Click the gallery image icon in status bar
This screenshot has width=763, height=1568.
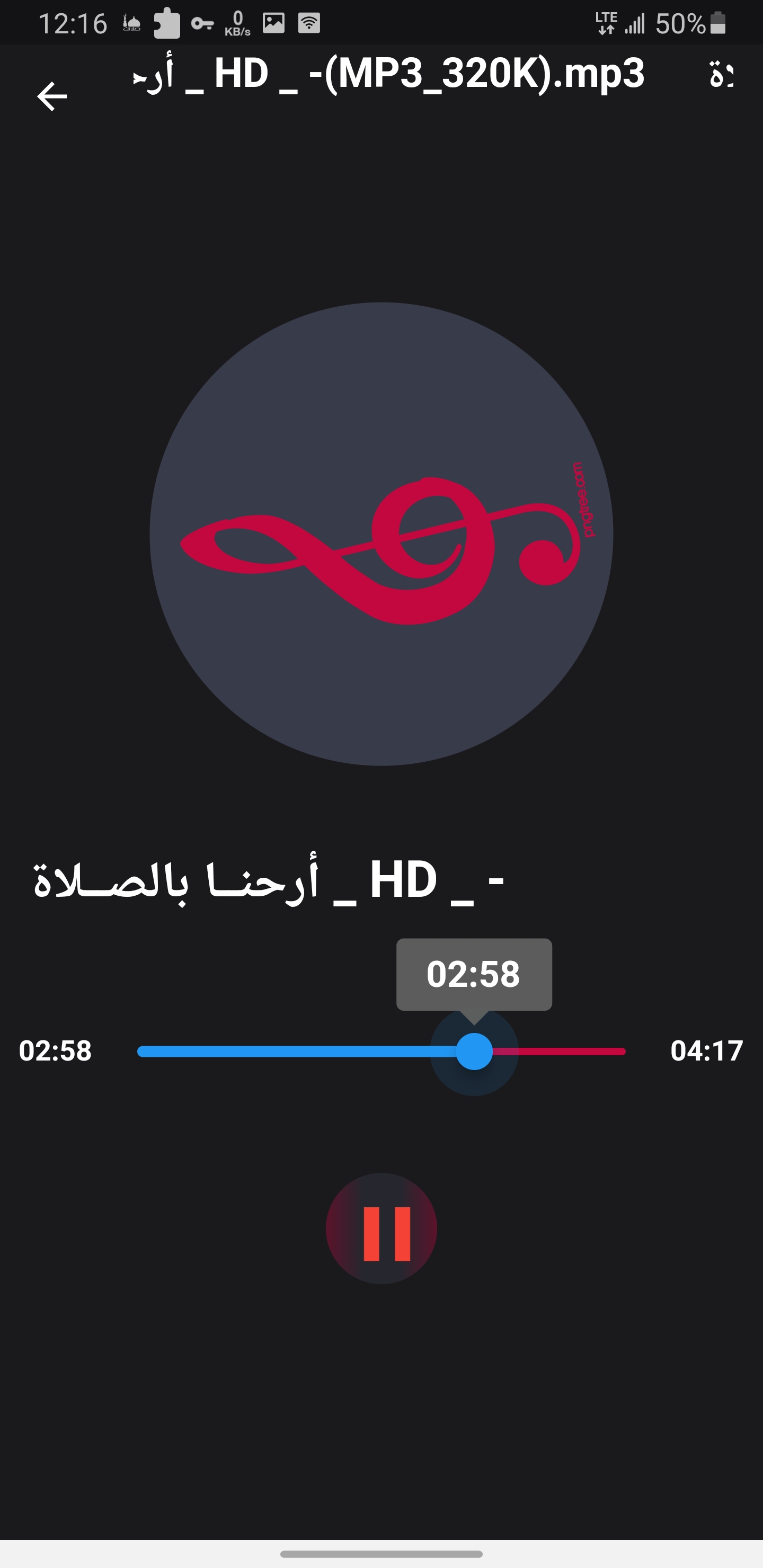[273, 23]
